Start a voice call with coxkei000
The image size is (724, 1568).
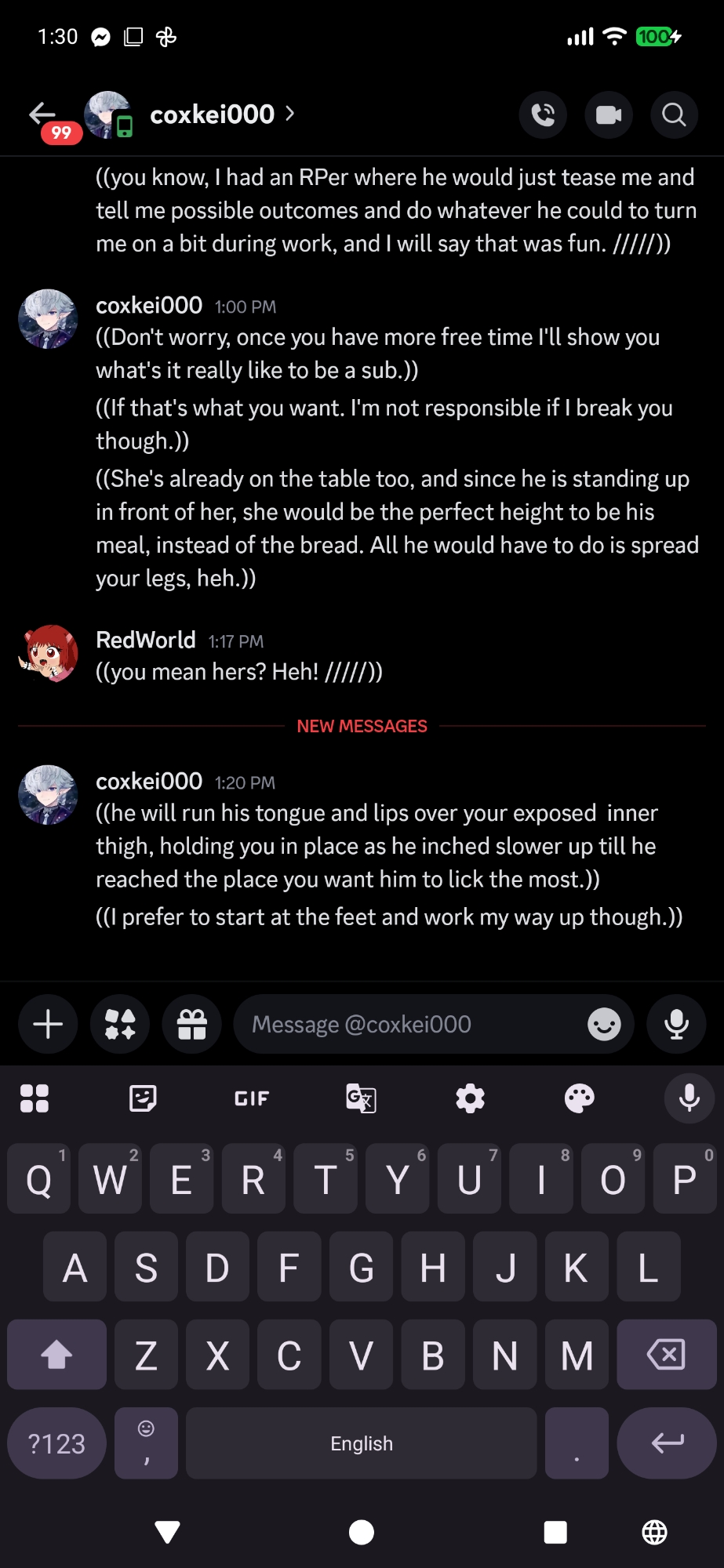point(543,114)
